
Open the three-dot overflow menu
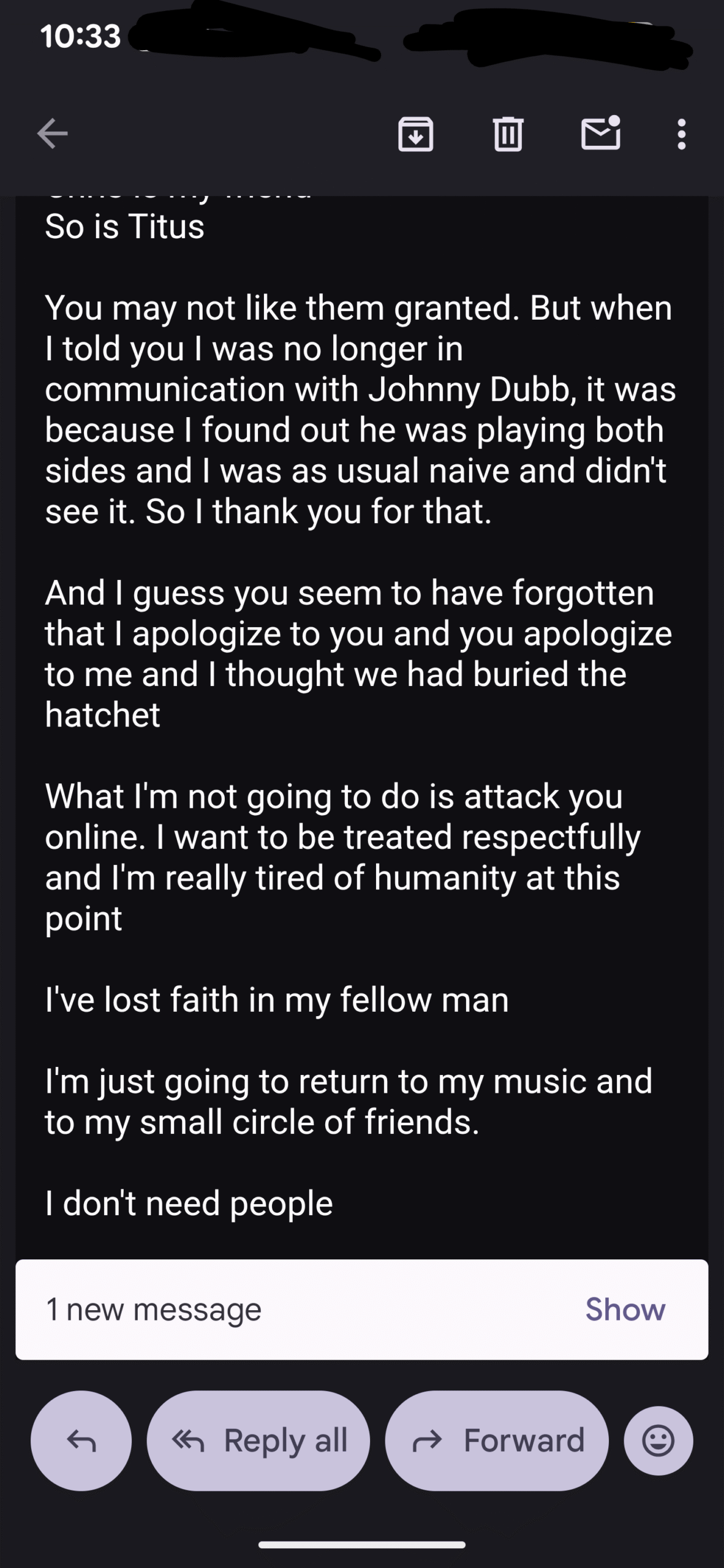[x=681, y=134]
